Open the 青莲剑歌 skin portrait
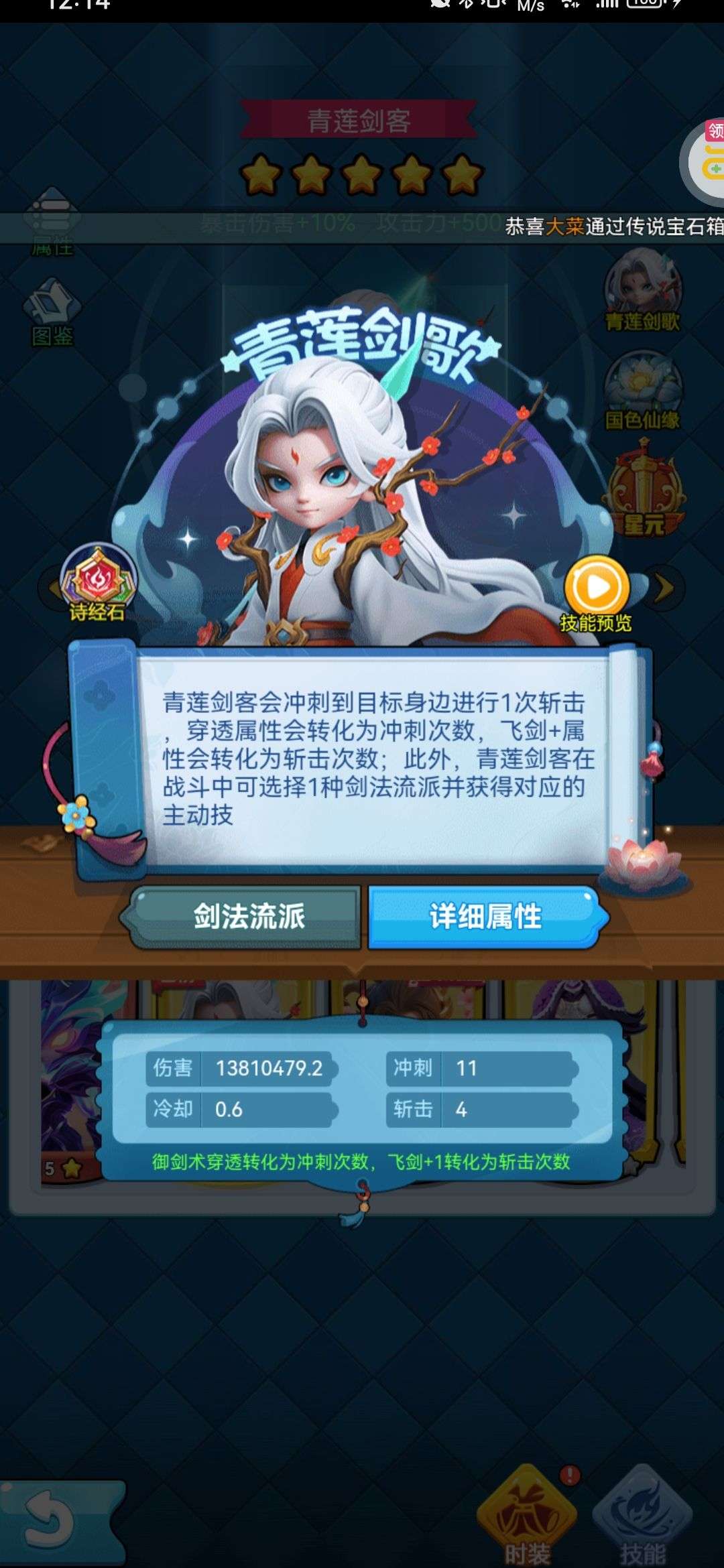The height and width of the screenshot is (1568, 724). point(642,289)
